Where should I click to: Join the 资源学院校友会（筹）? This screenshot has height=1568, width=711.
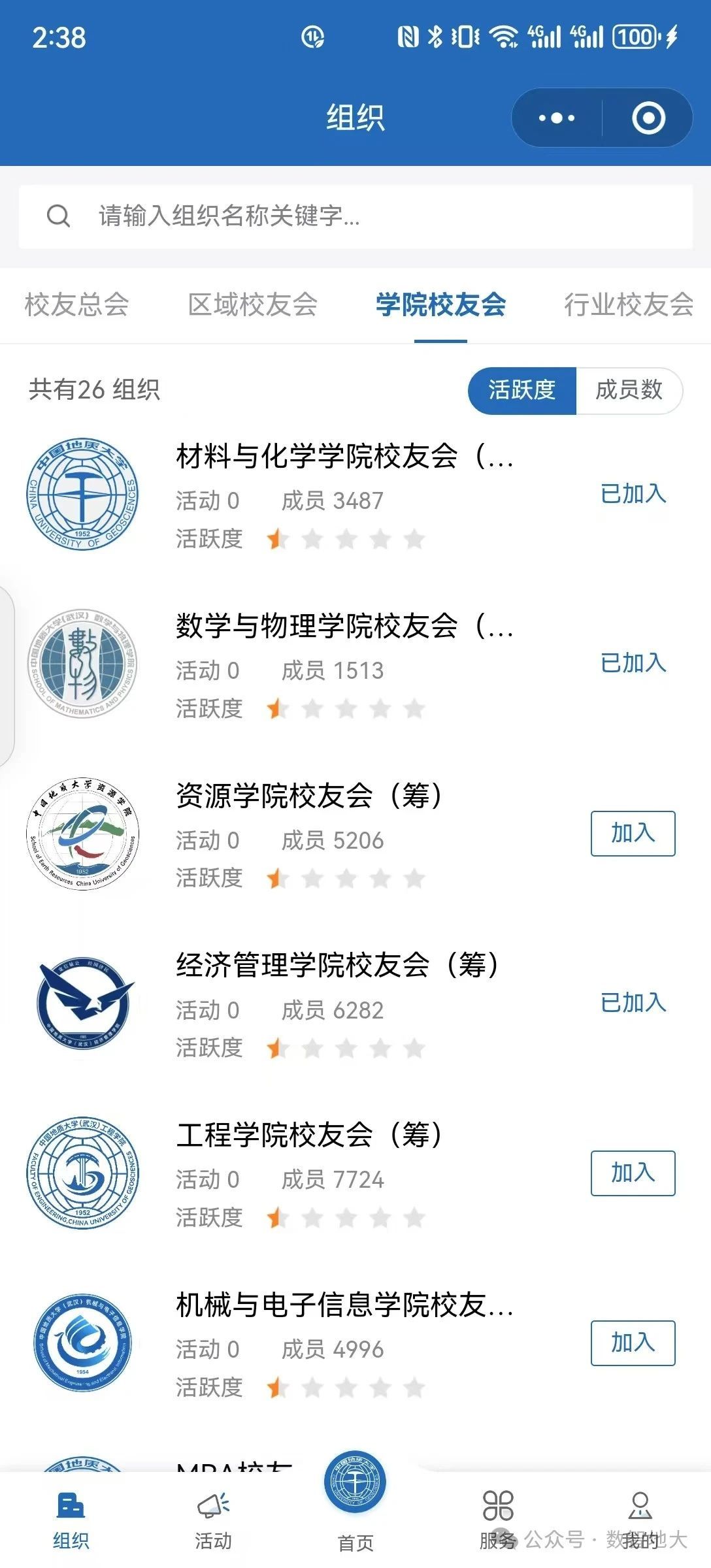tap(633, 834)
